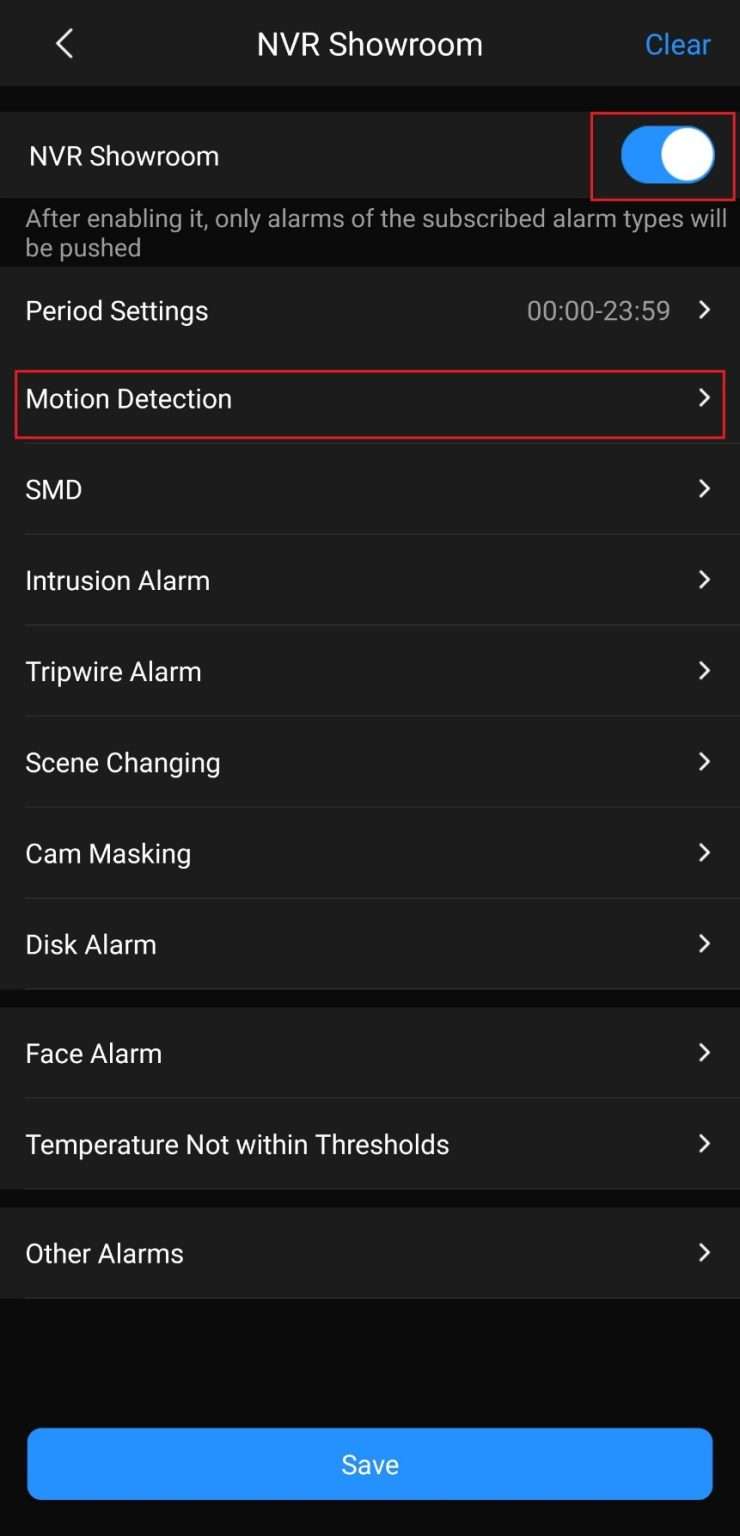Expand the Motion Detection chevron
Image resolution: width=740 pixels, height=1536 pixels.
[703, 399]
